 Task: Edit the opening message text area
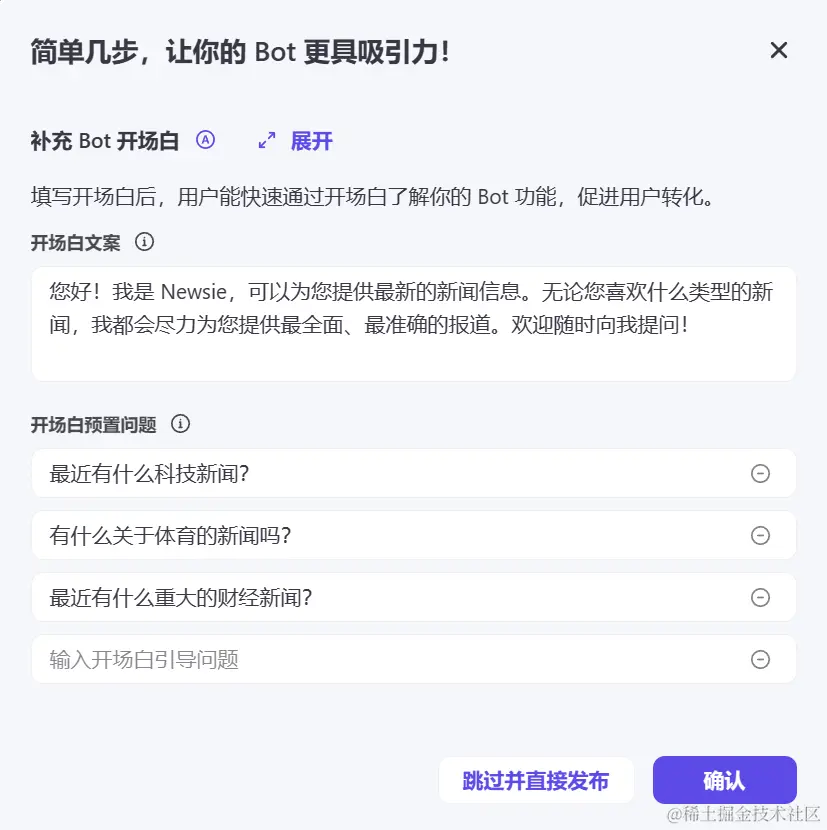(x=413, y=323)
